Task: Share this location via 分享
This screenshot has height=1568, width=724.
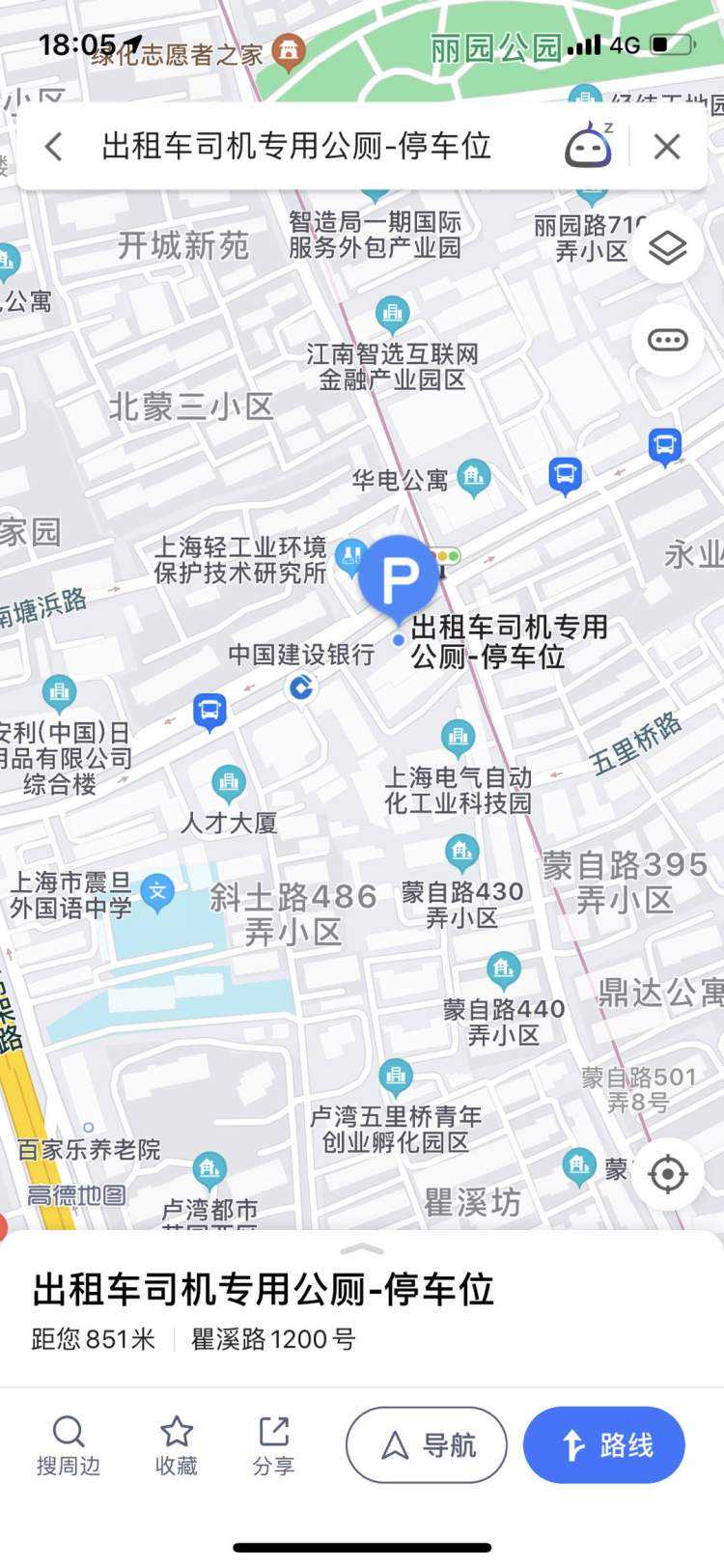Action: point(273,1445)
